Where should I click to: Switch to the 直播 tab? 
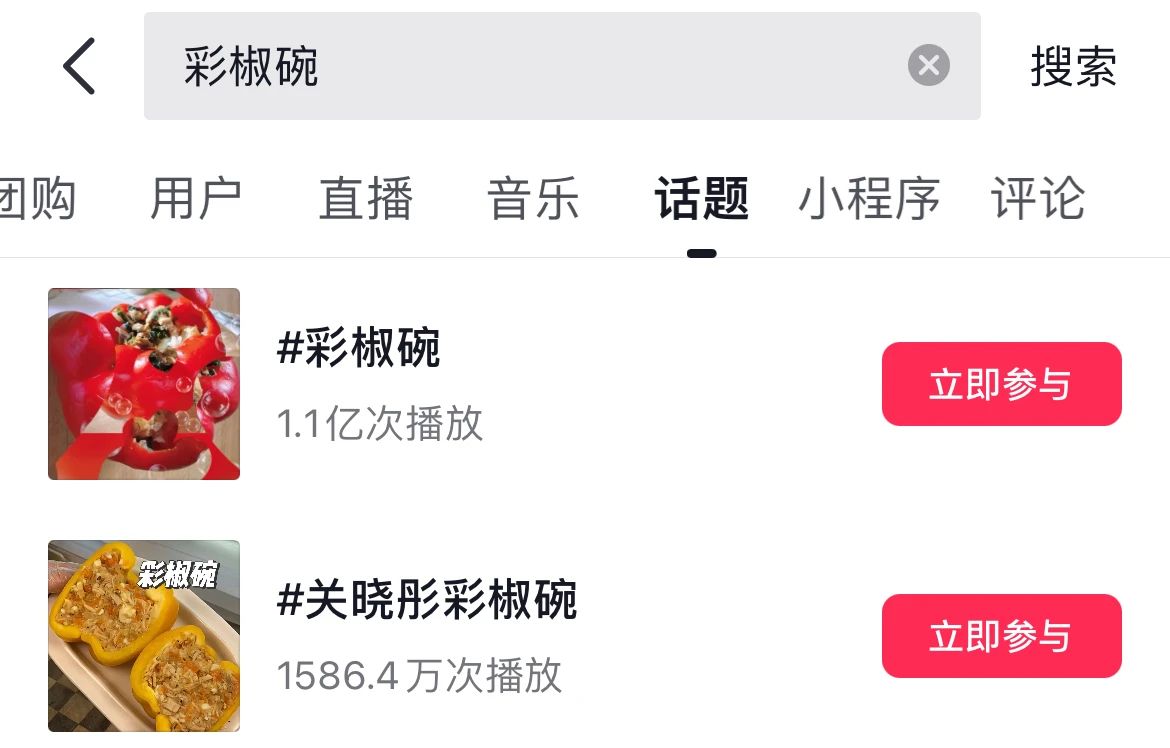365,198
